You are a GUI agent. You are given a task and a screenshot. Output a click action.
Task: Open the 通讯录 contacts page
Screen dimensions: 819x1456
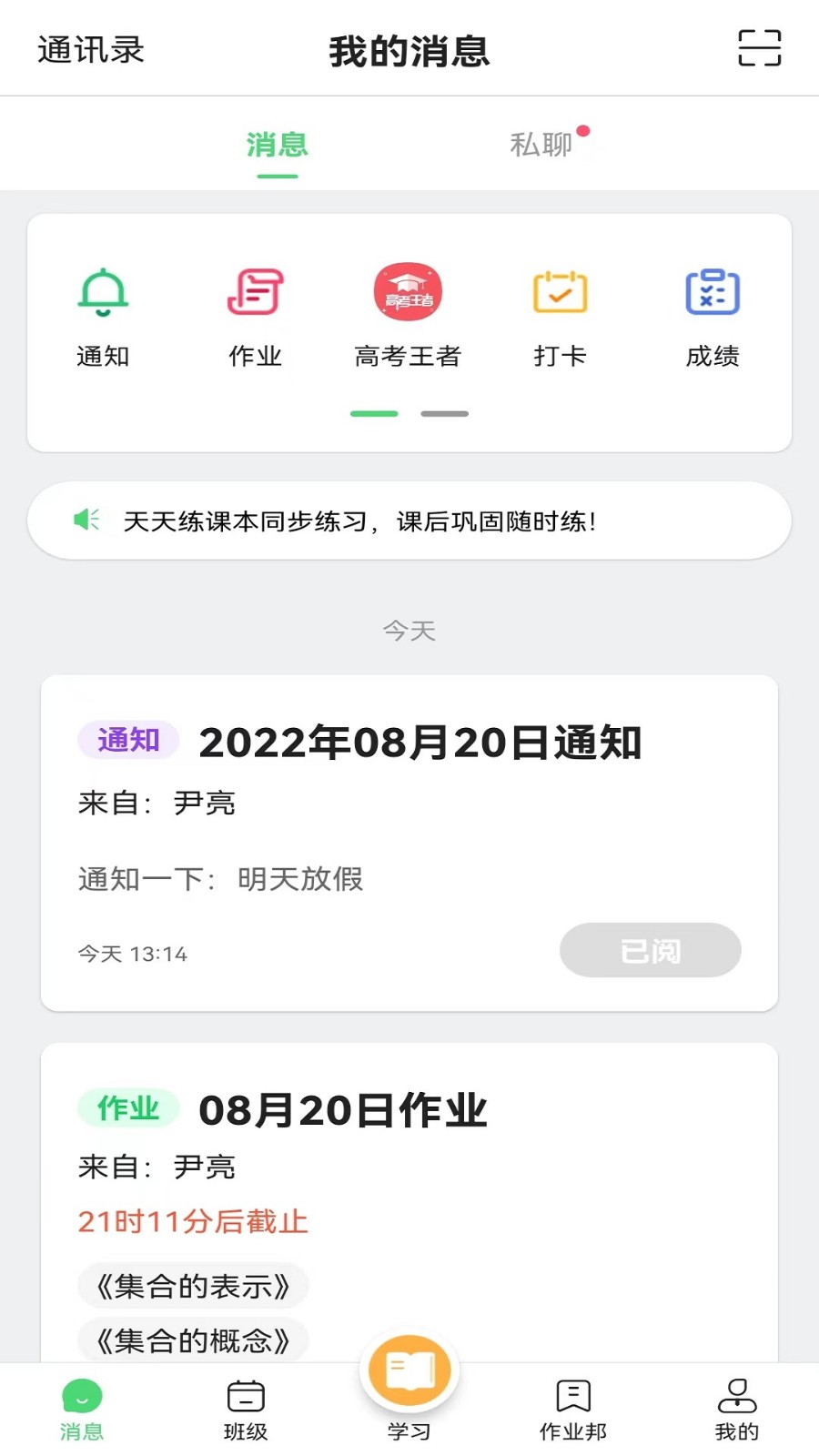[89, 48]
